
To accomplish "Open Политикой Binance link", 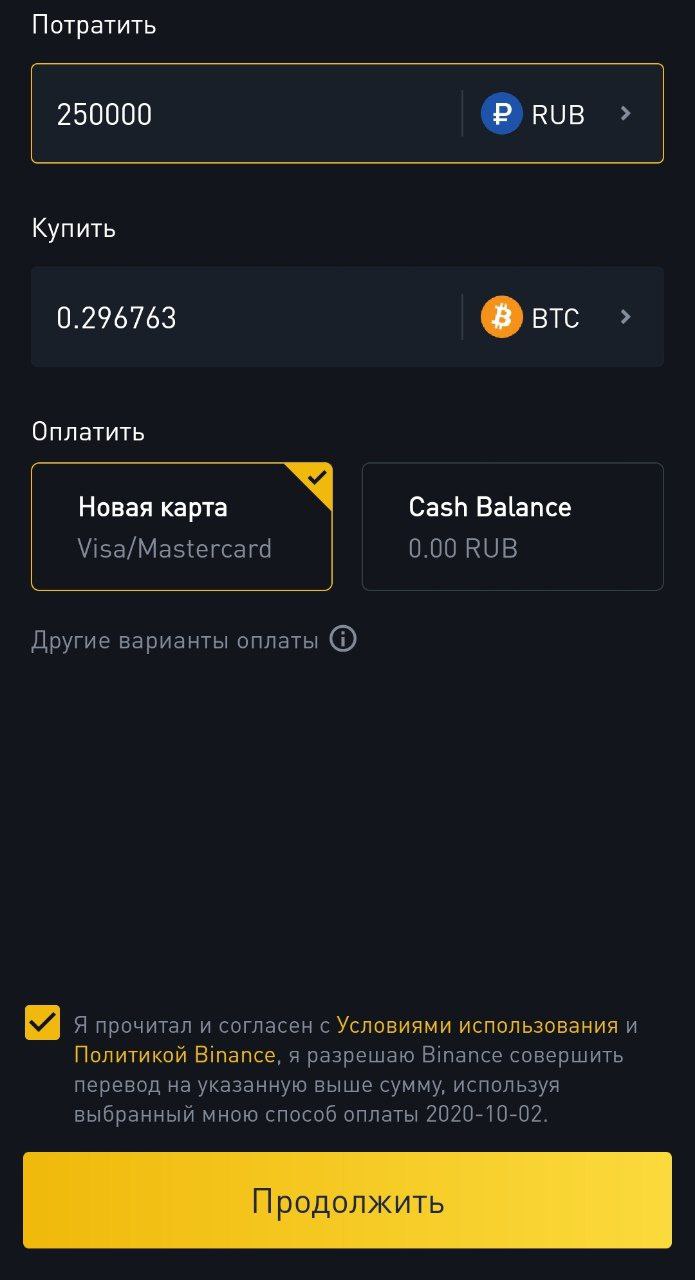I will click(174, 1055).
